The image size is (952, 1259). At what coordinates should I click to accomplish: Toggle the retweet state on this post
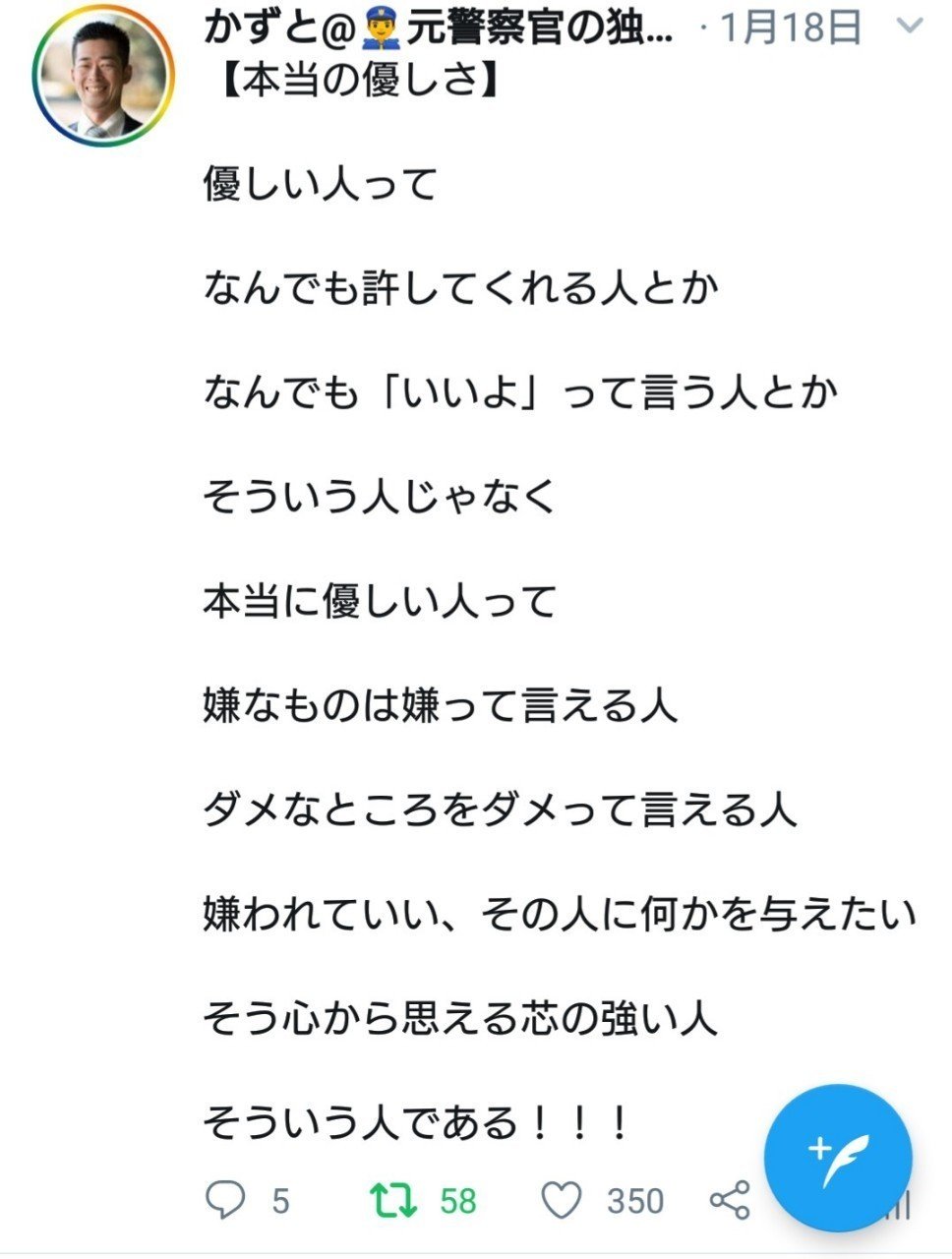pyautogui.click(x=392, y=1198)
